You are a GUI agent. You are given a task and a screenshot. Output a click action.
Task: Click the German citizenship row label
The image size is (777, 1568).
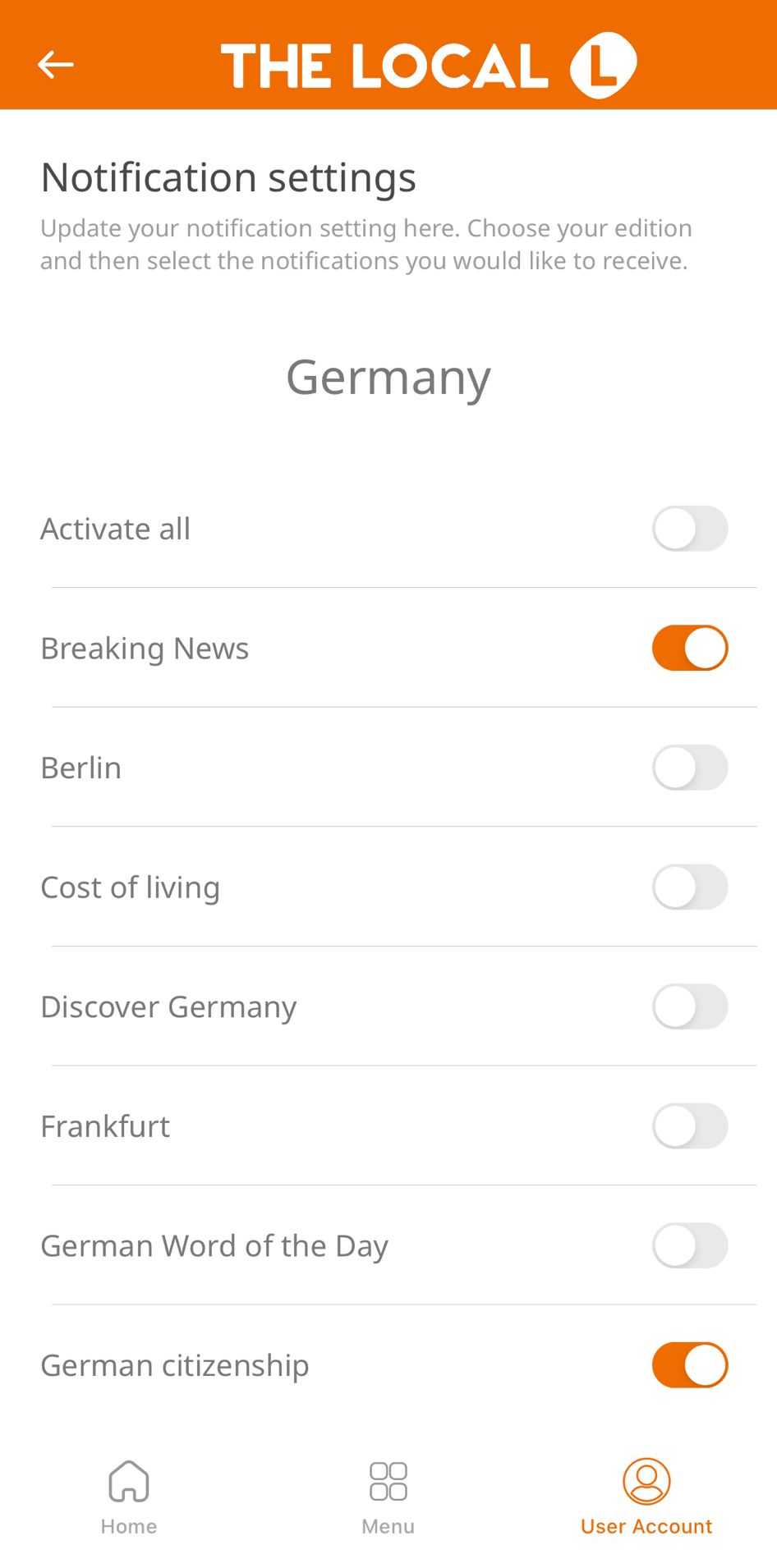point(174,1364)
